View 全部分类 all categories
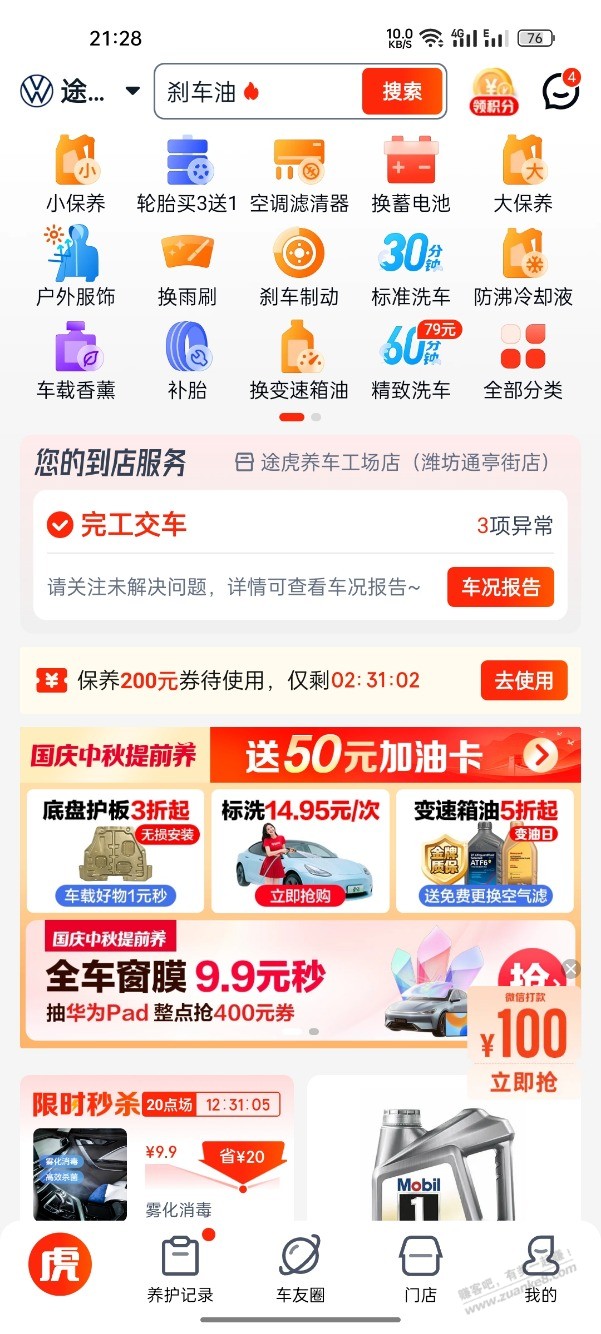 pyautogui.click(x=523, y=361)
